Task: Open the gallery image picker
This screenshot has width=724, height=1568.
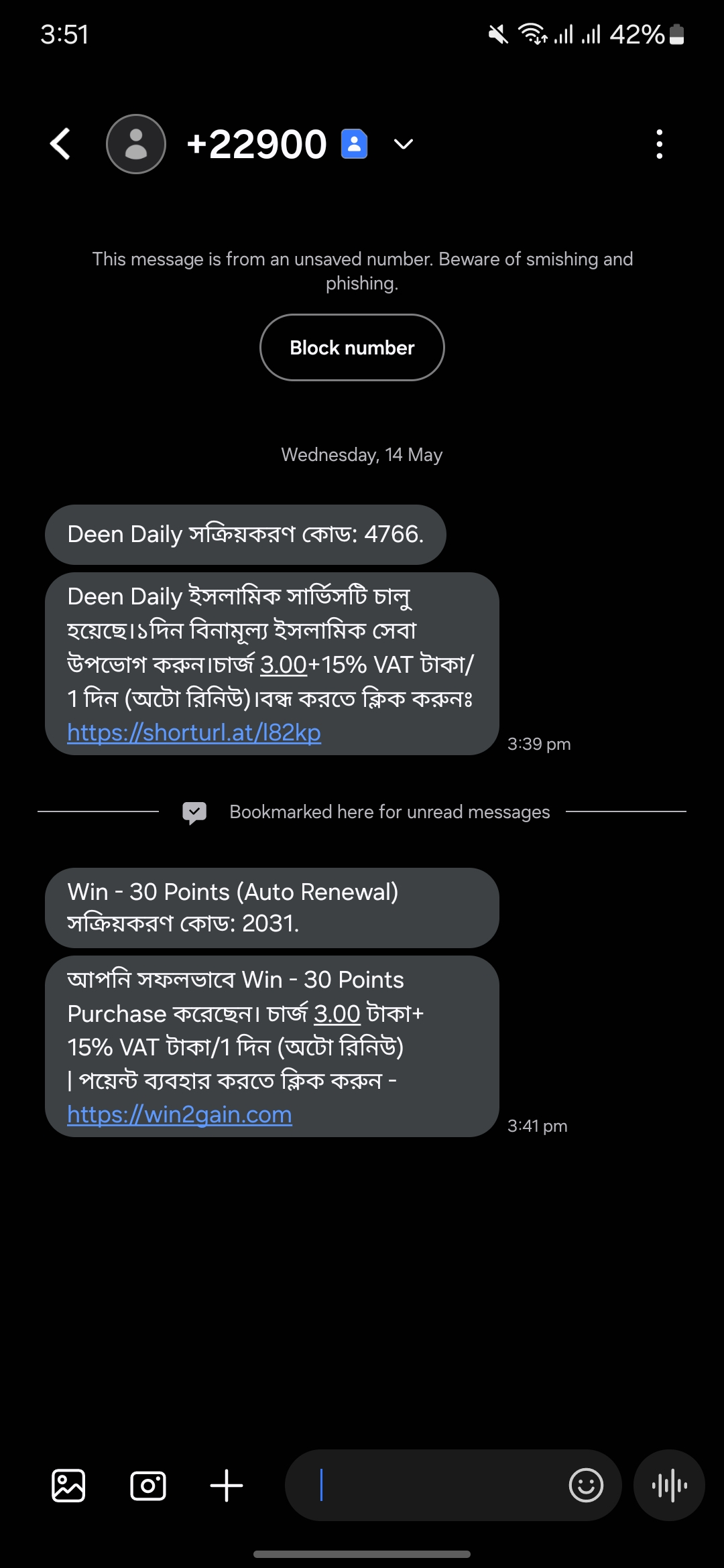Action: pos(68,1486)
